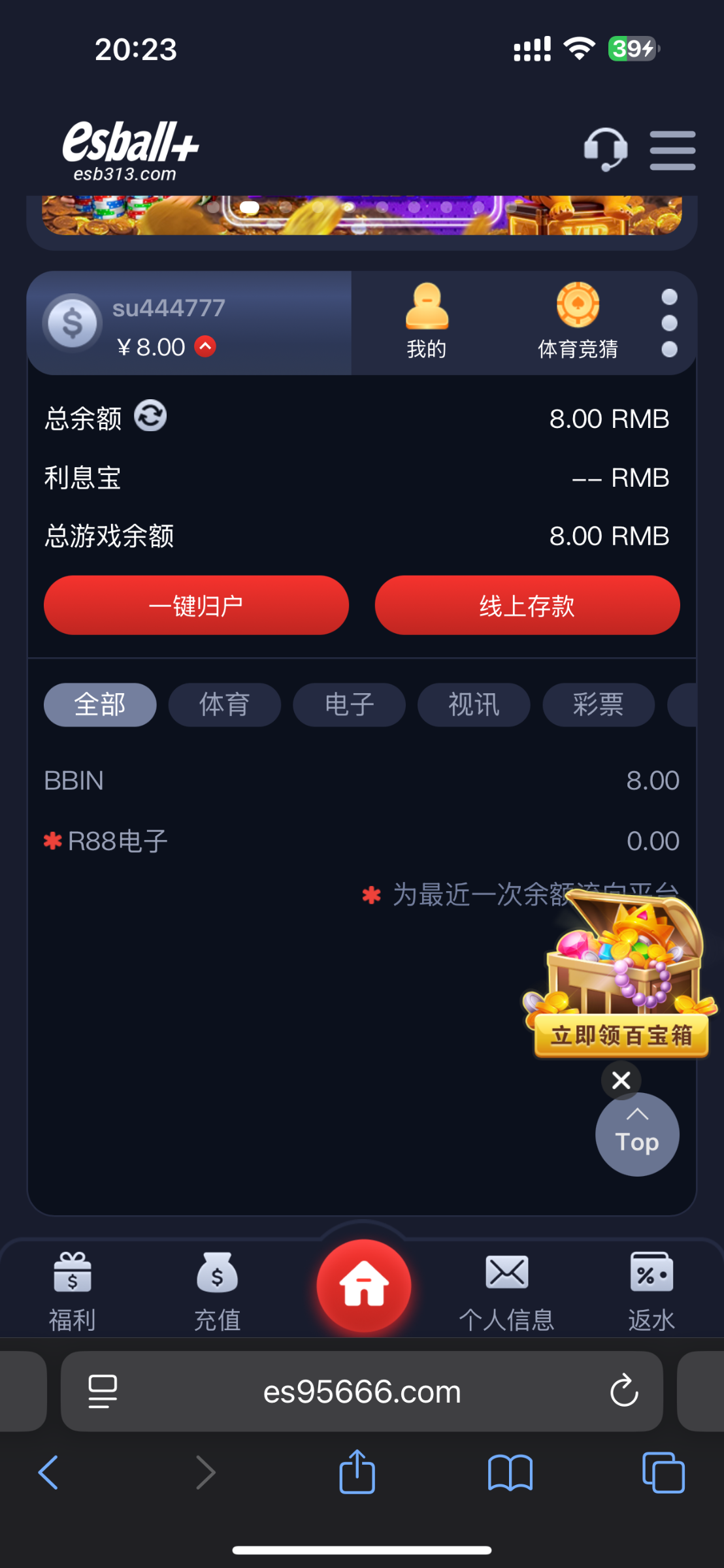Tap the 一键归户 button
The width and height of the screenshot is (724, 1568).
[196, 605]
